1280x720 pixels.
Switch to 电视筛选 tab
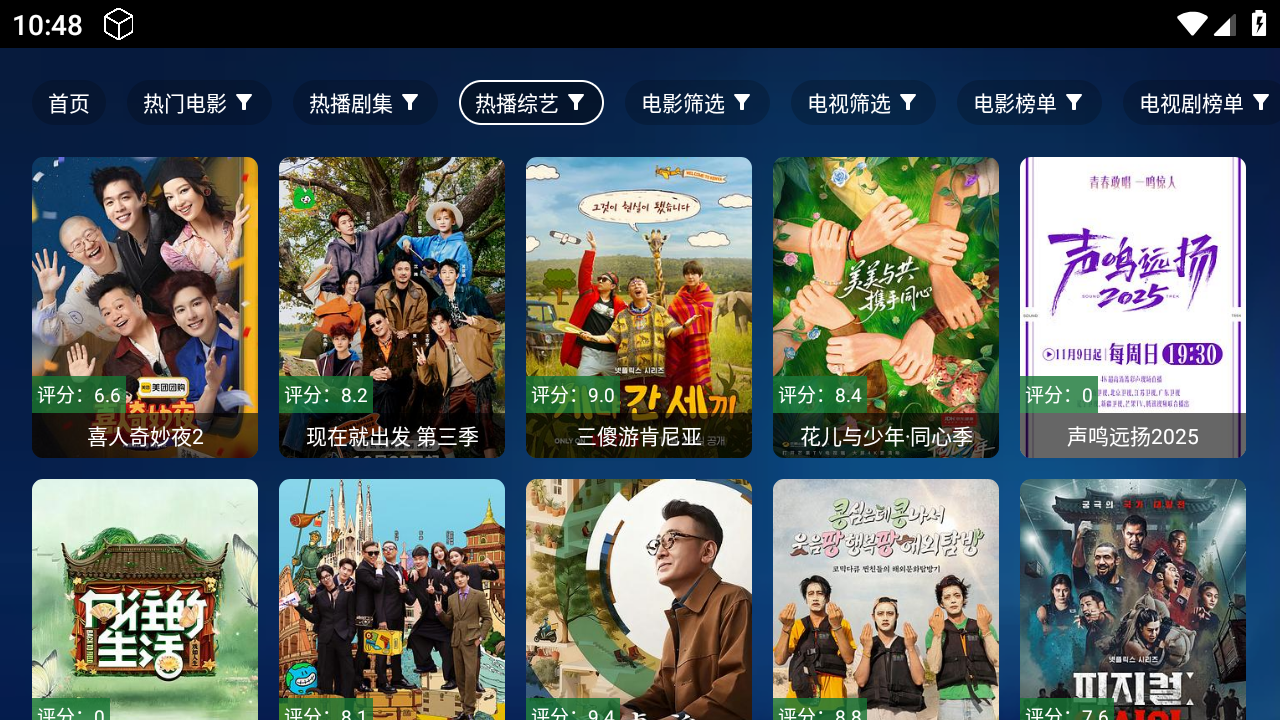click(863, 103)
